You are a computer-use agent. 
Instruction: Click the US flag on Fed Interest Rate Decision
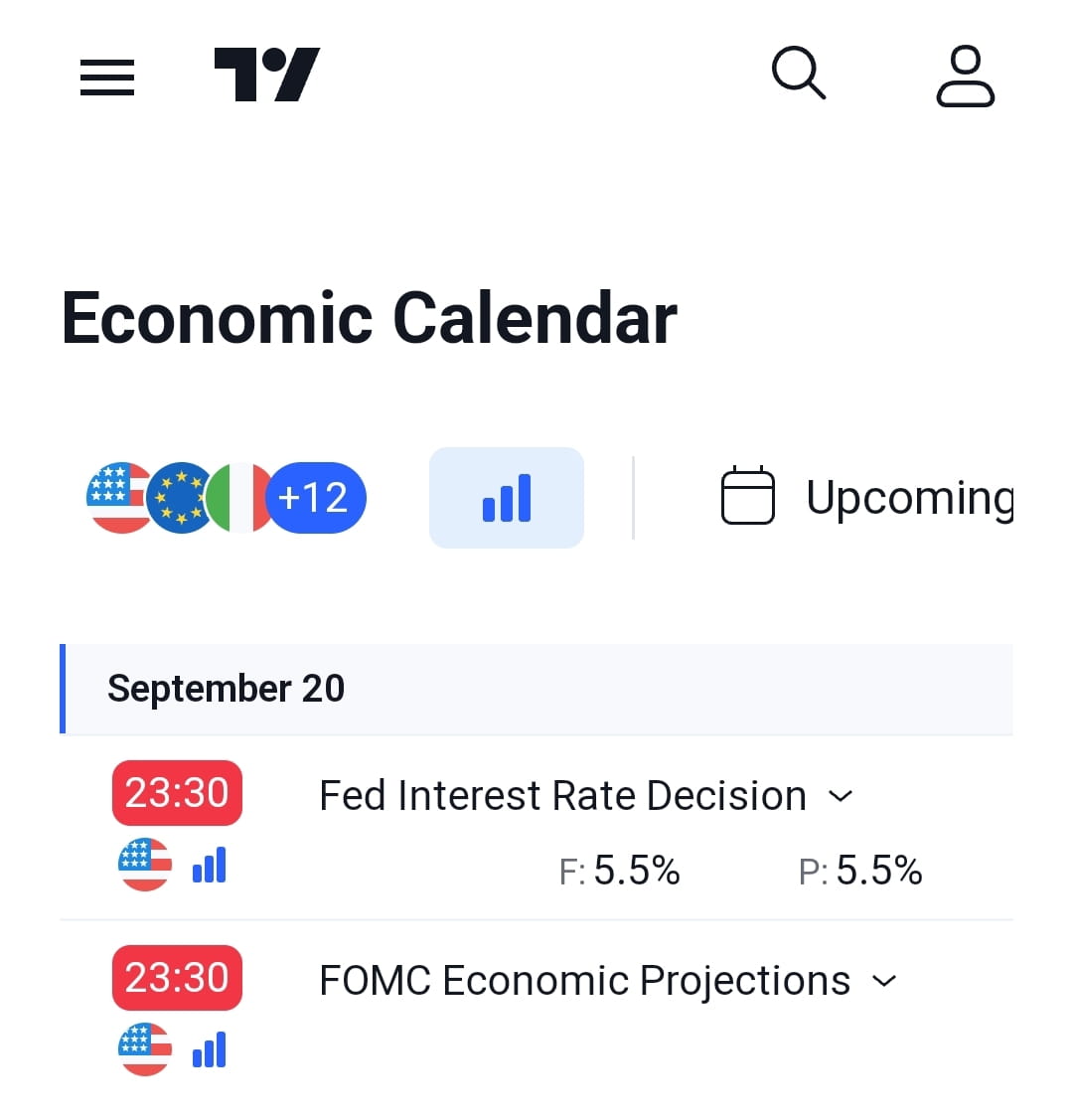point(143,865)
